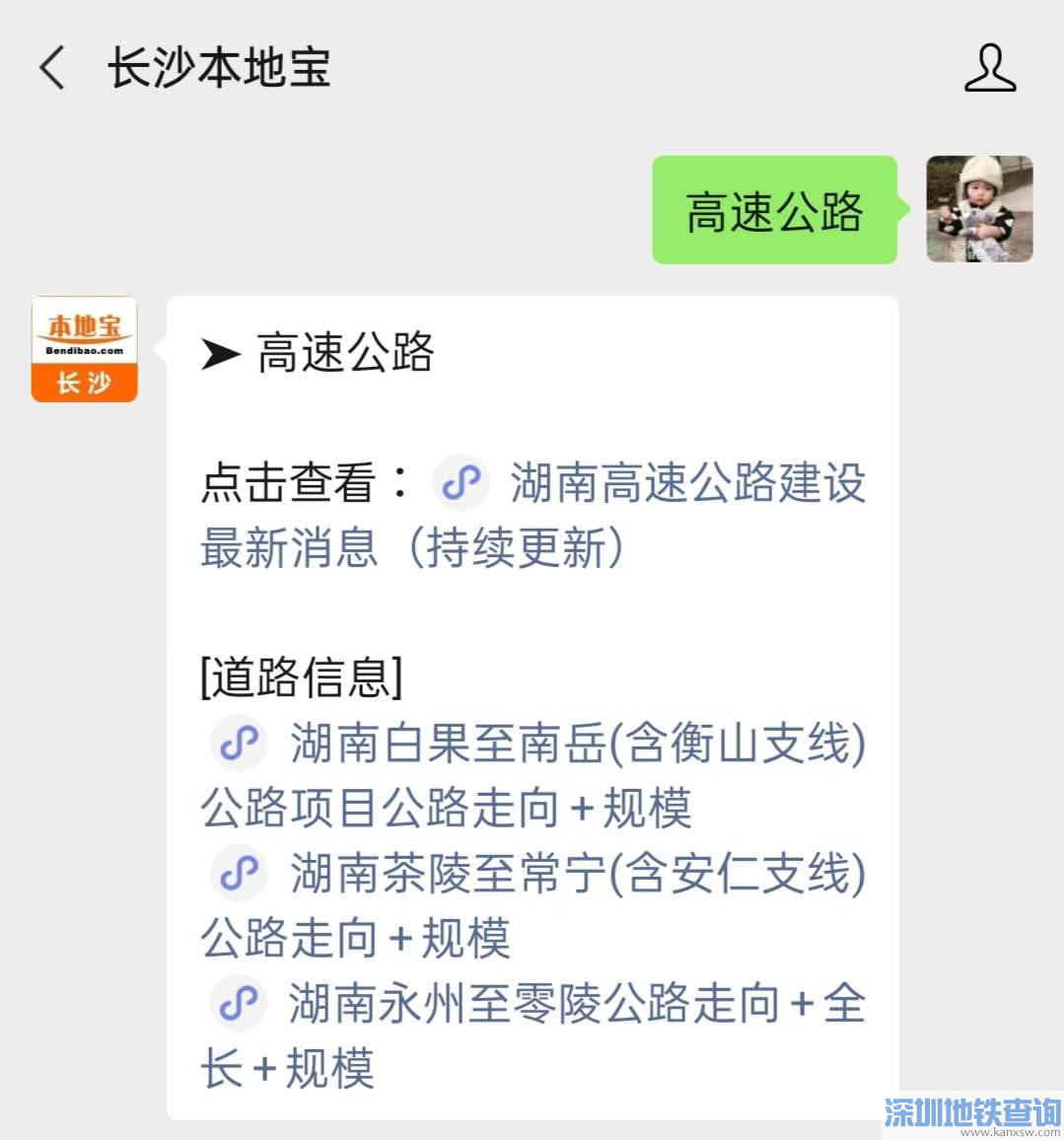Open the account profile icon

click(989, 69)
